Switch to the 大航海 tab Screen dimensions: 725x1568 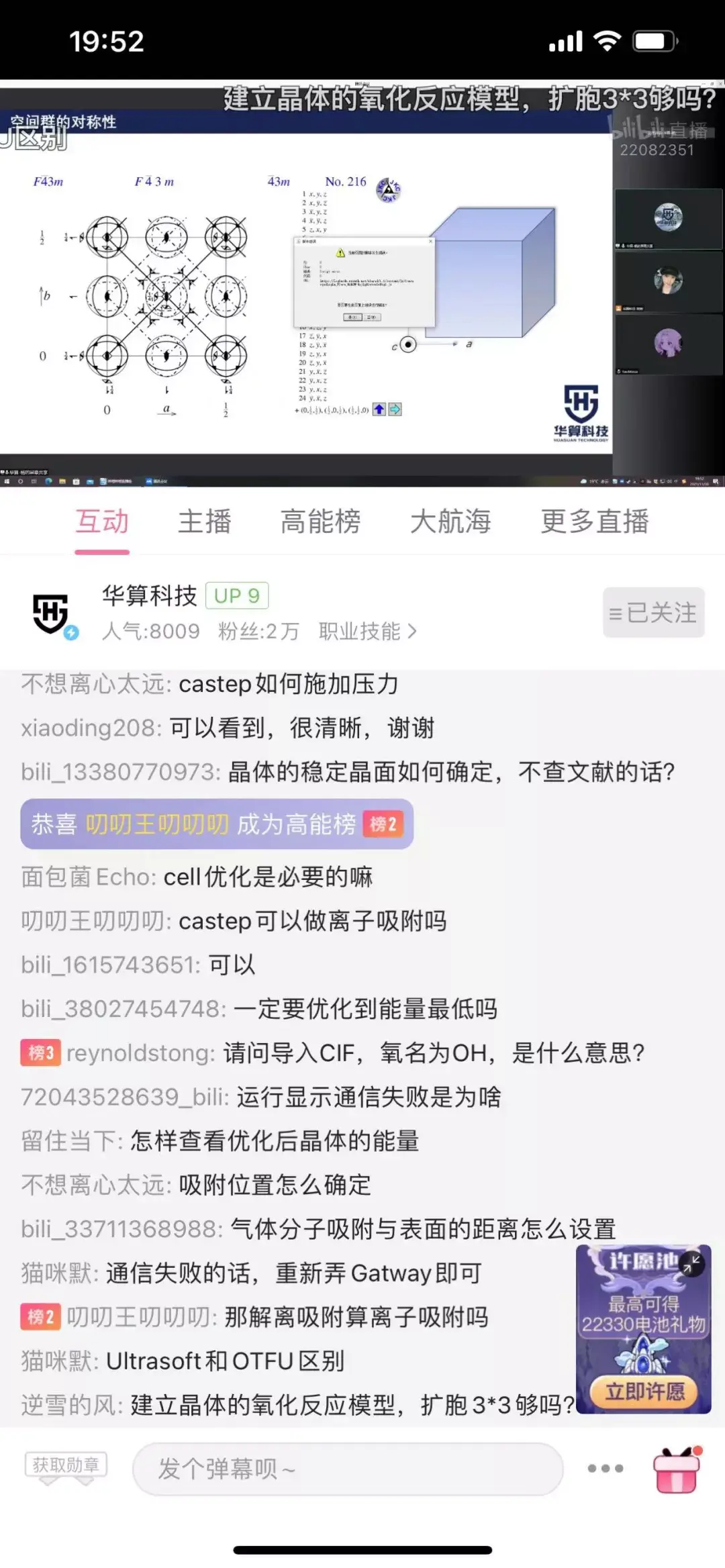450,522
